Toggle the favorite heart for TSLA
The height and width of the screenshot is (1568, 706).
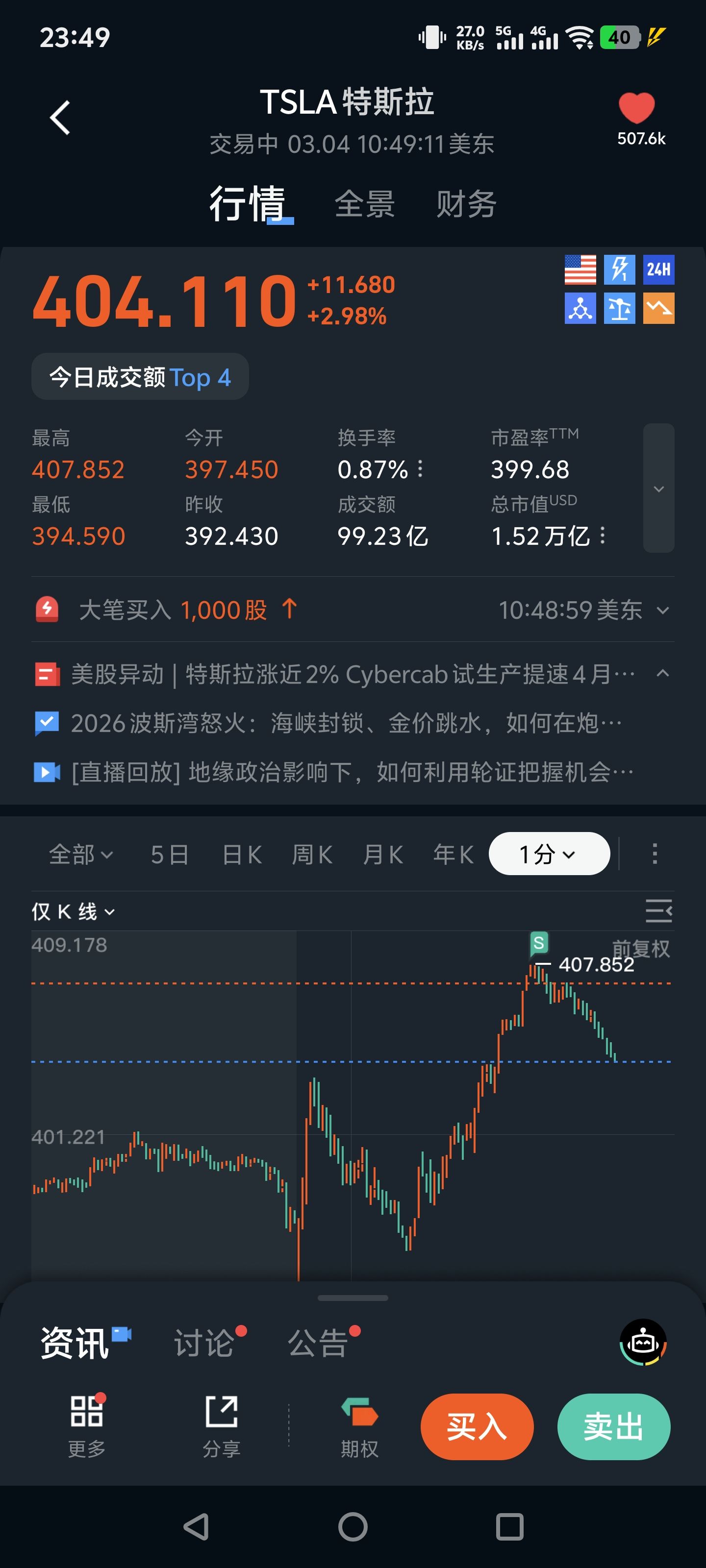(636, 108)
